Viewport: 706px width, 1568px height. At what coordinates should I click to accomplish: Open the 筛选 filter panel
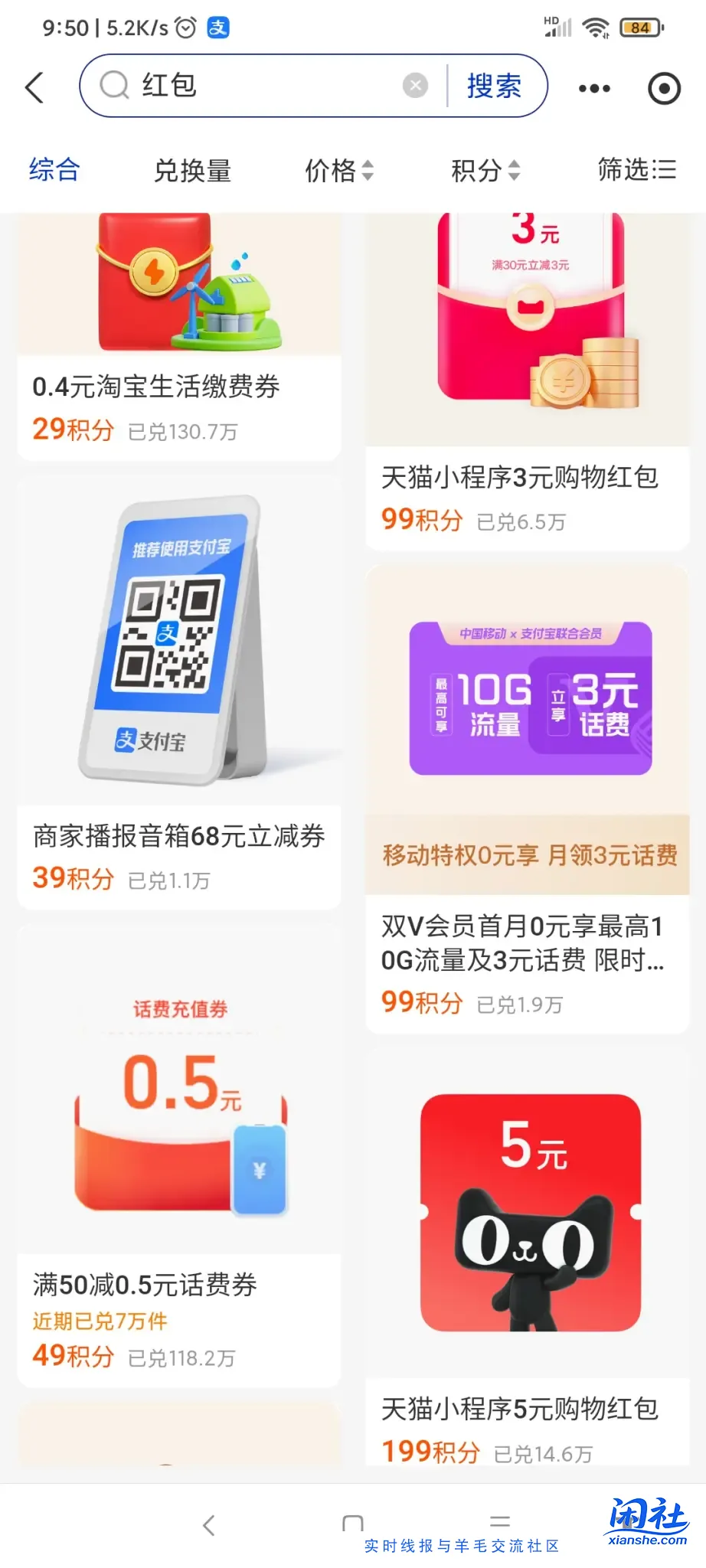[x=636, y=170]
